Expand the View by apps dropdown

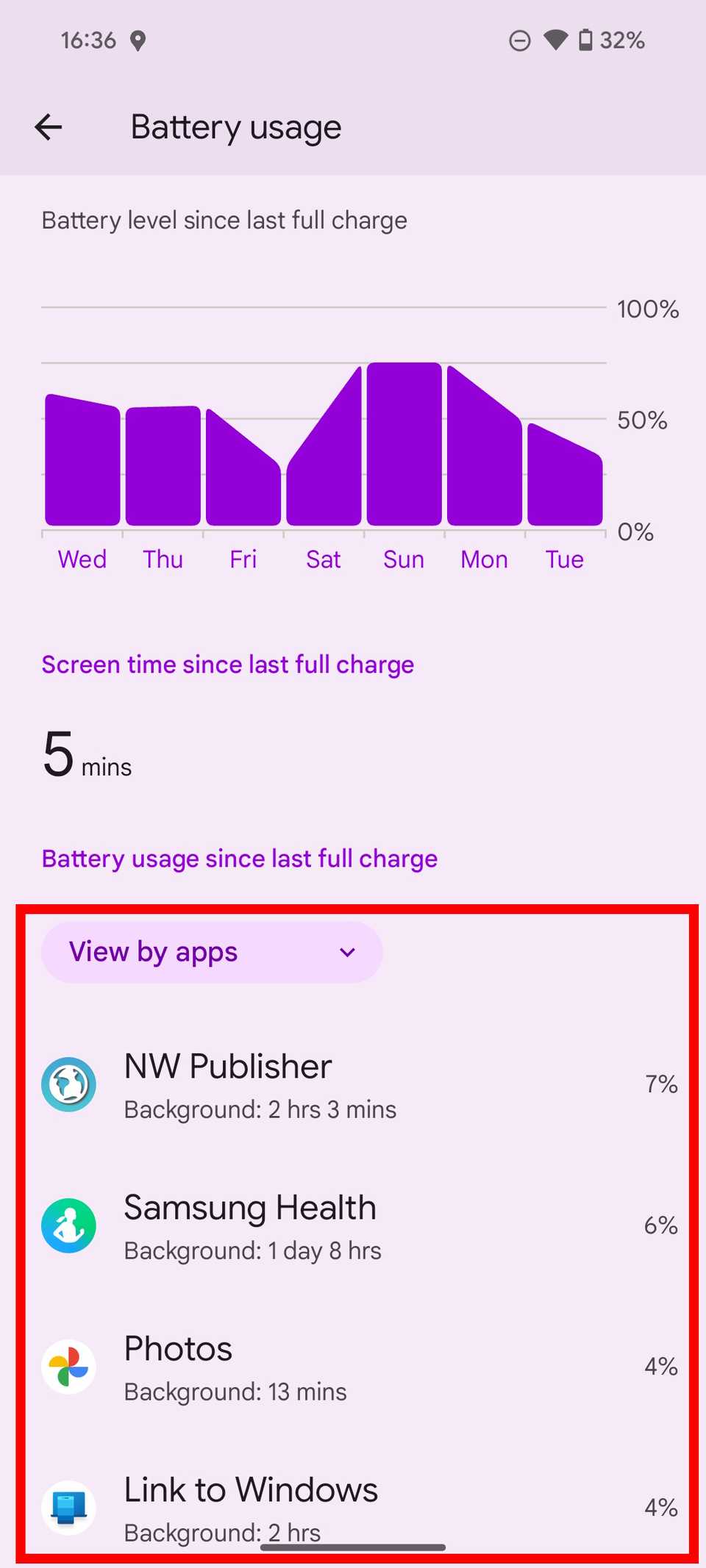click(212, 952)
